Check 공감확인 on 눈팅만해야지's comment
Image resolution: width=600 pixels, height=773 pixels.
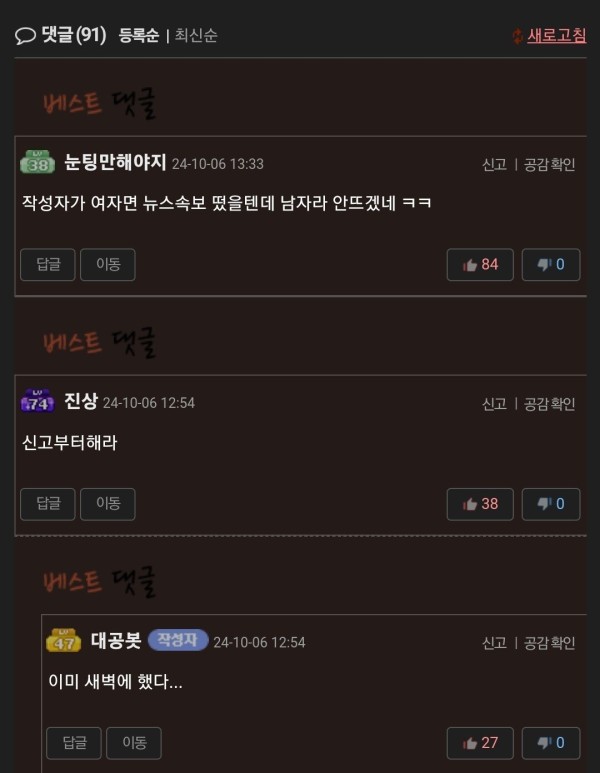click(549, 165)
